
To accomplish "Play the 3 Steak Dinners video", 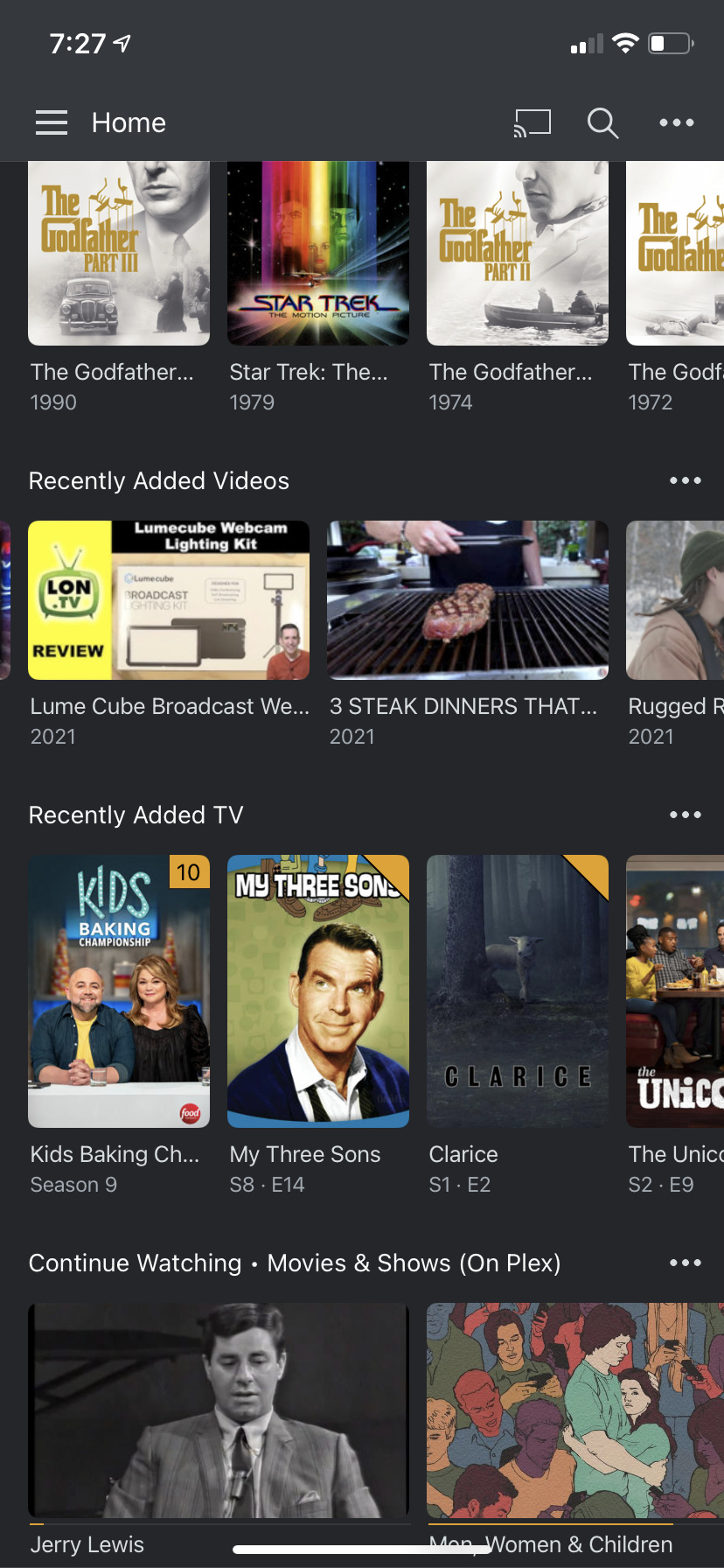I will (x=468, y=600).
